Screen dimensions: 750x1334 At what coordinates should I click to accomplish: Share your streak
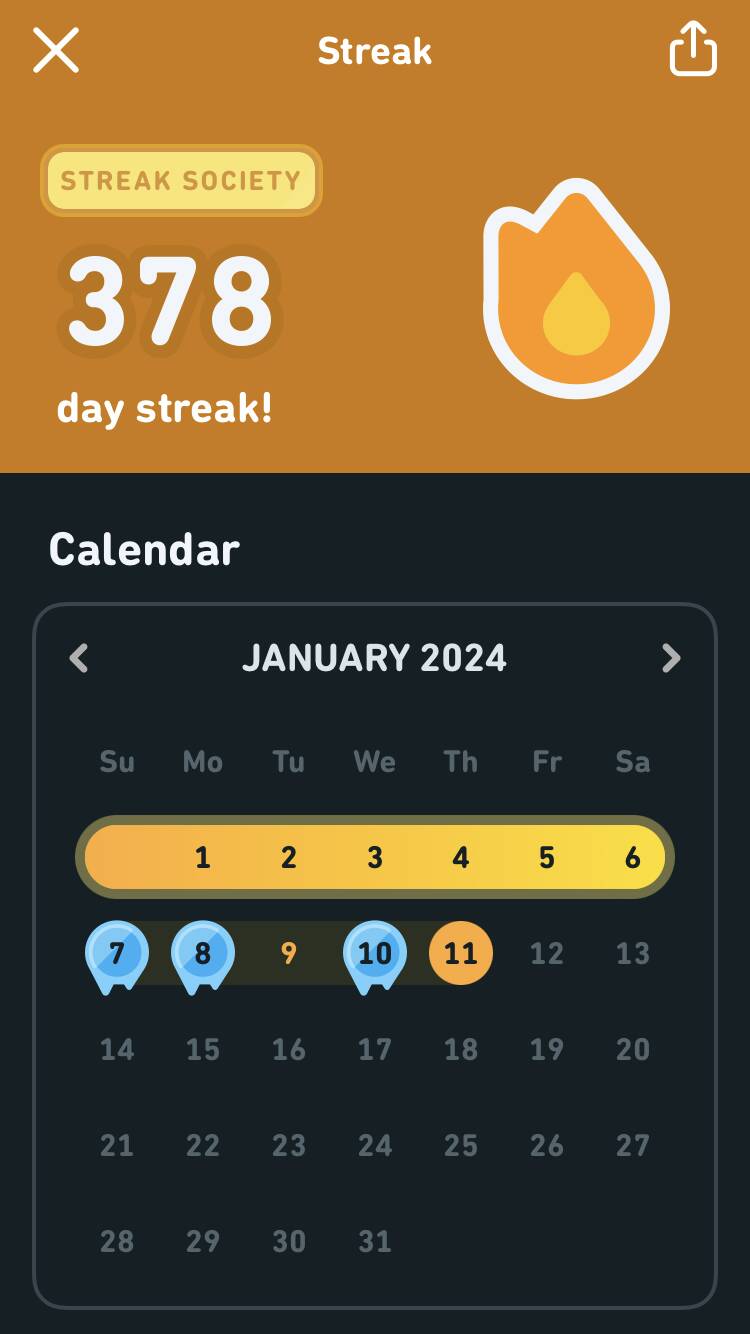[693, 48]
